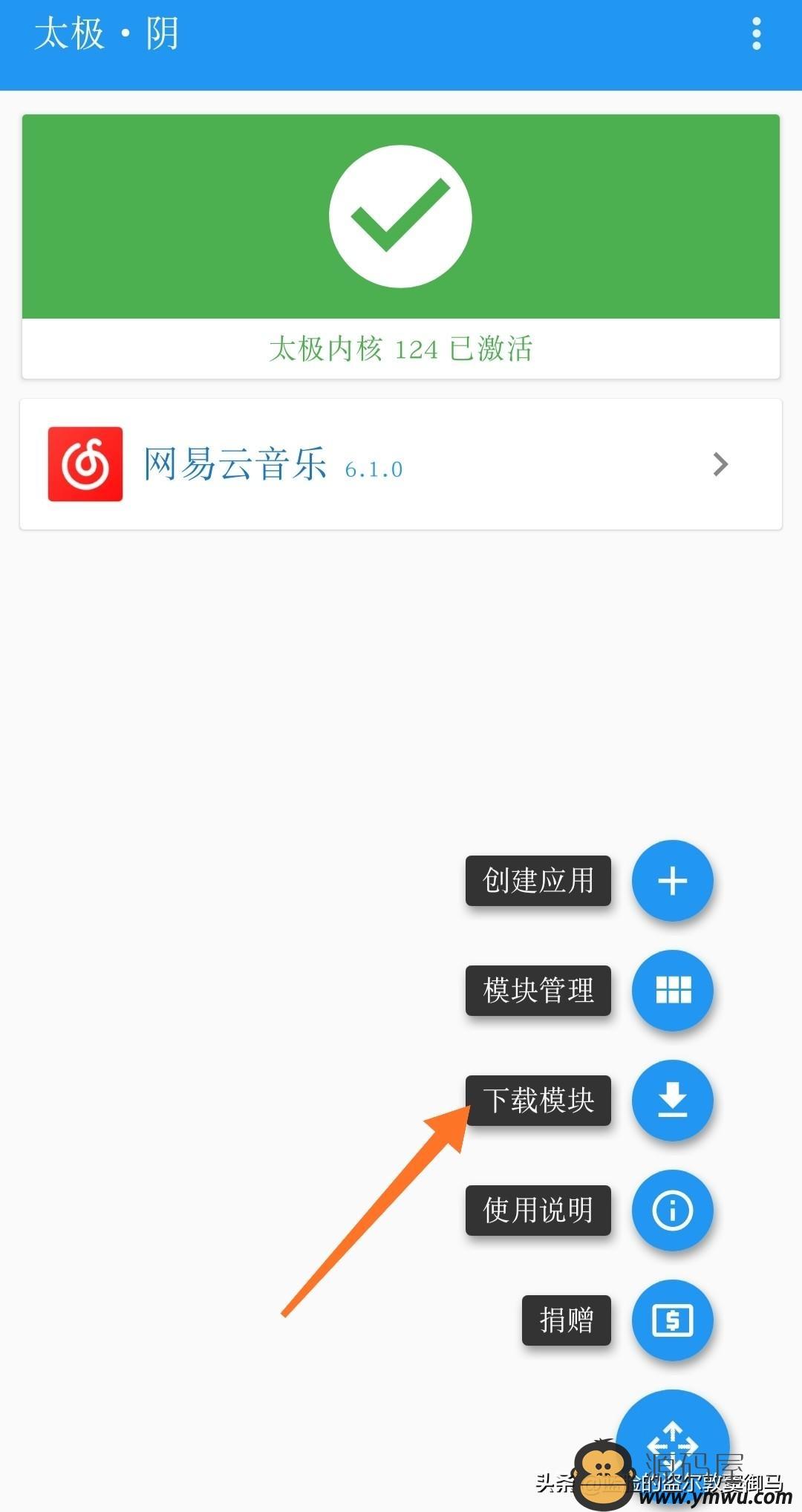Screen dimensions: 802x1512
Task: Open the 网易云音乐 app entry
Action: (400, 464)
